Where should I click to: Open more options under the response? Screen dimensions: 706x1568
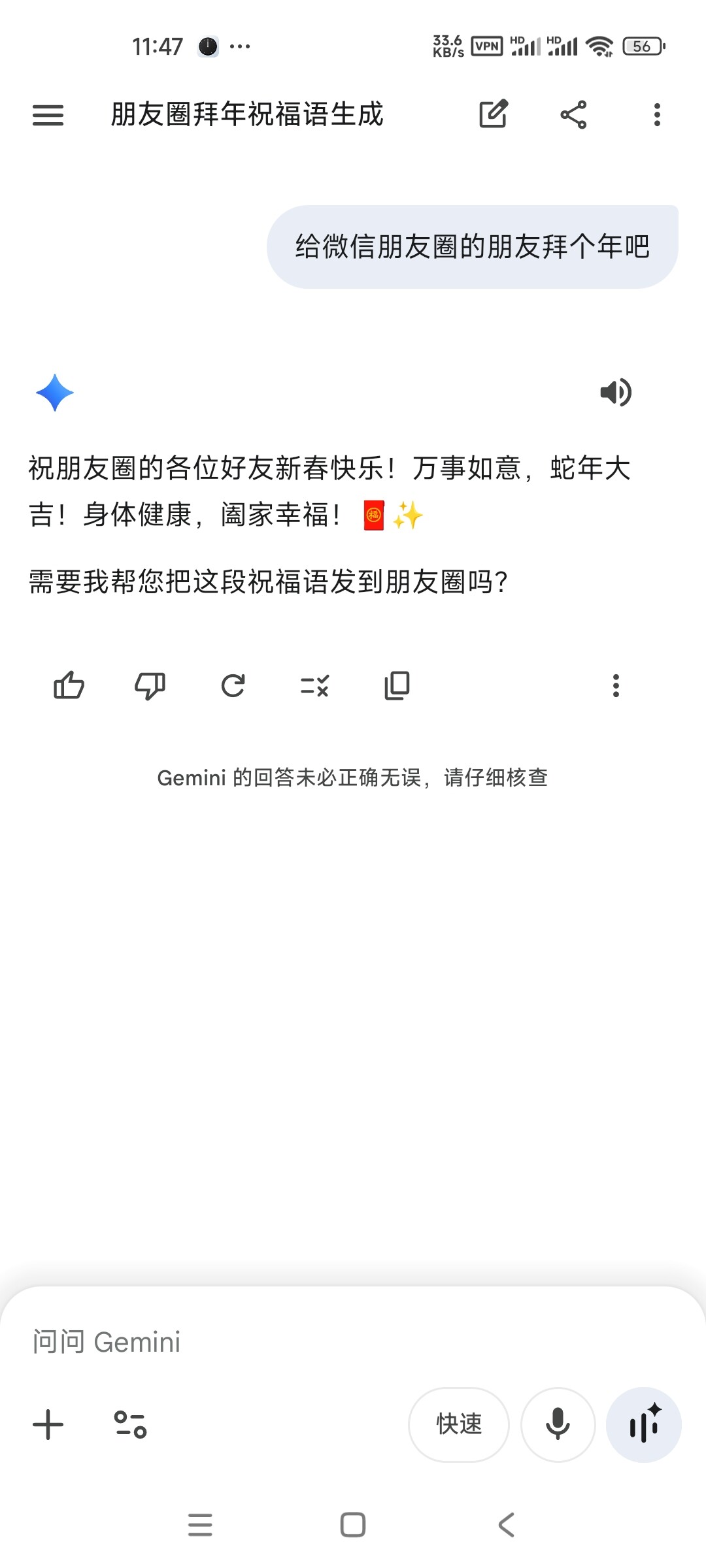tap(616, 685)
